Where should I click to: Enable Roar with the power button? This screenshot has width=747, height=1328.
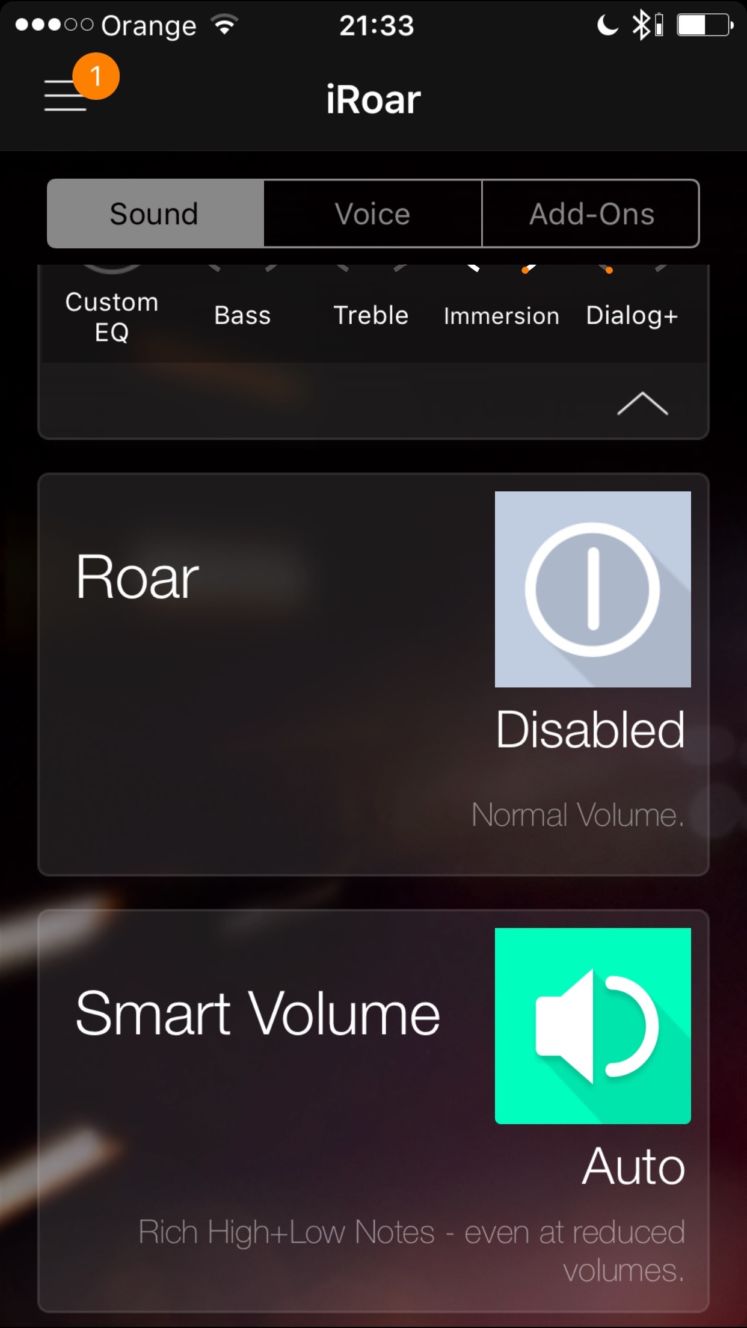click(x=592, y=589)
